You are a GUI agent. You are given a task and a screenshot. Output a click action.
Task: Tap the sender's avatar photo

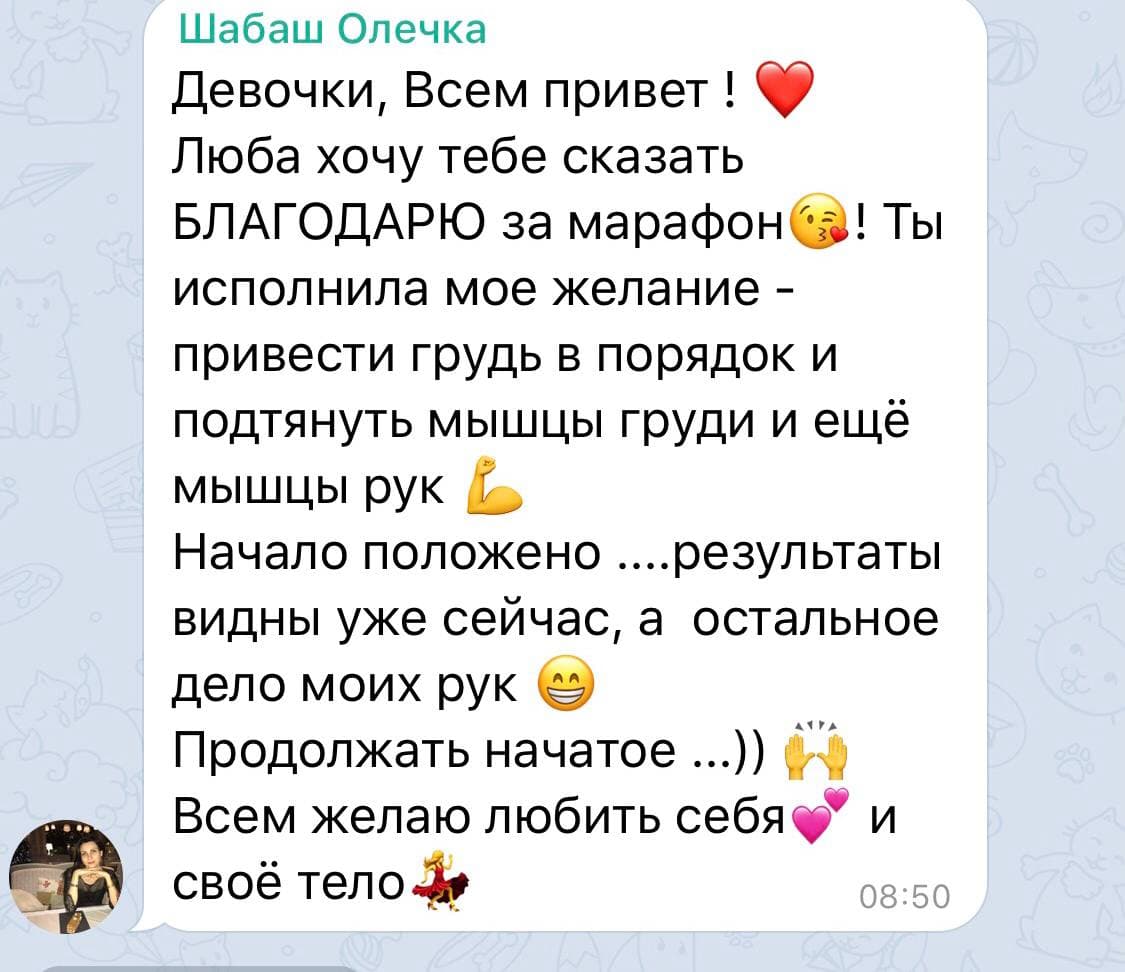(65, 876)
